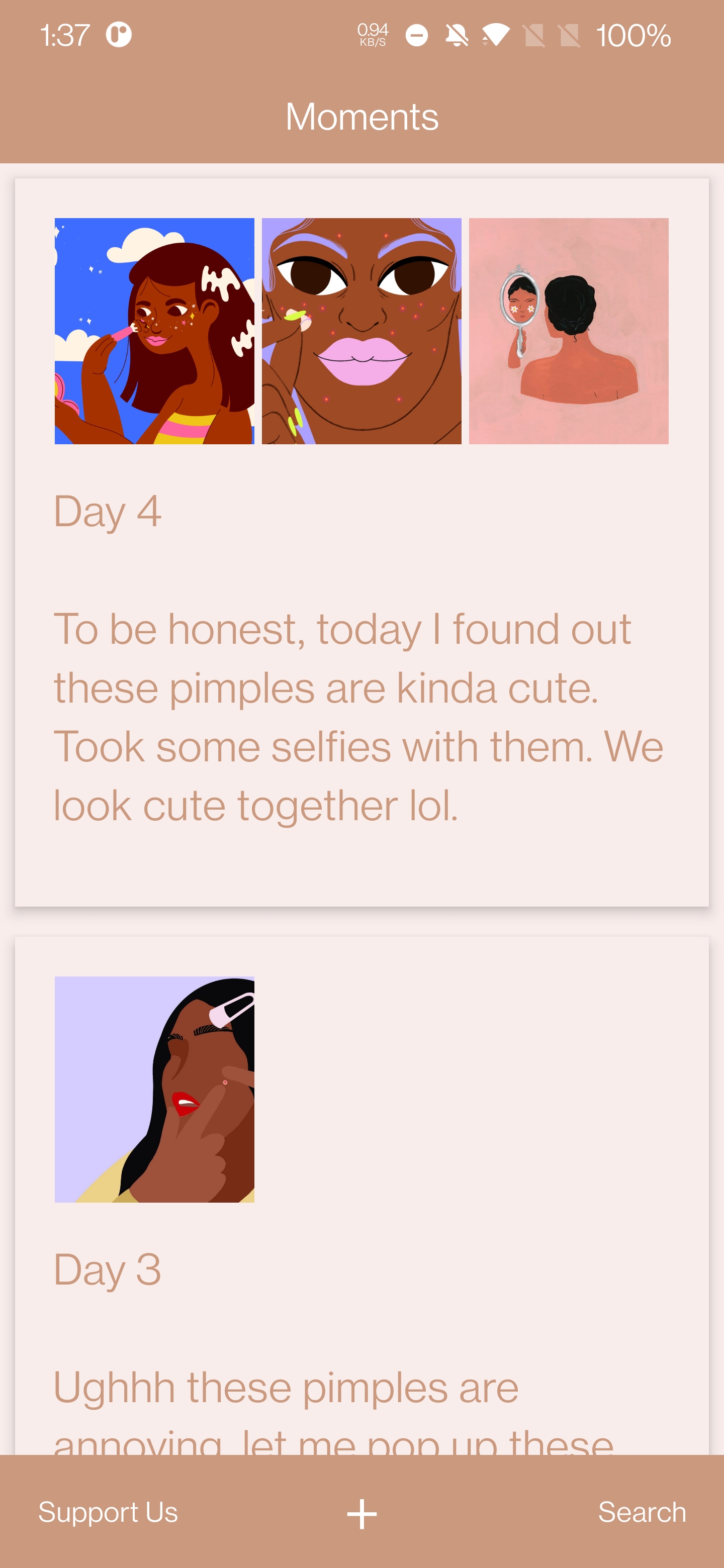
Task: View Day 4 mirror photo on pink
Action: tap(568, 331)
